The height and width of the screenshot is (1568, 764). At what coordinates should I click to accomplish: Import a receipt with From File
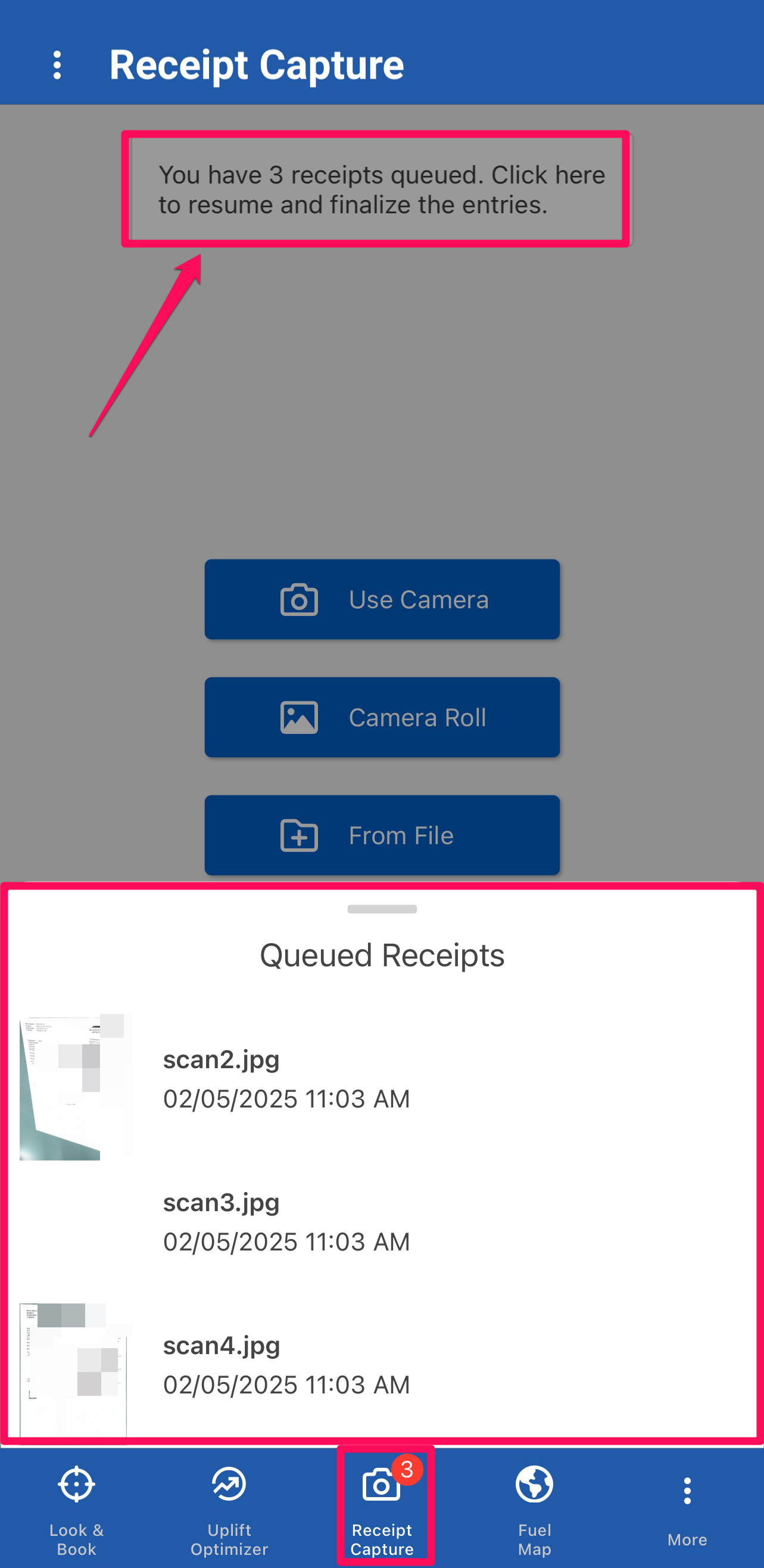point(382,835)
